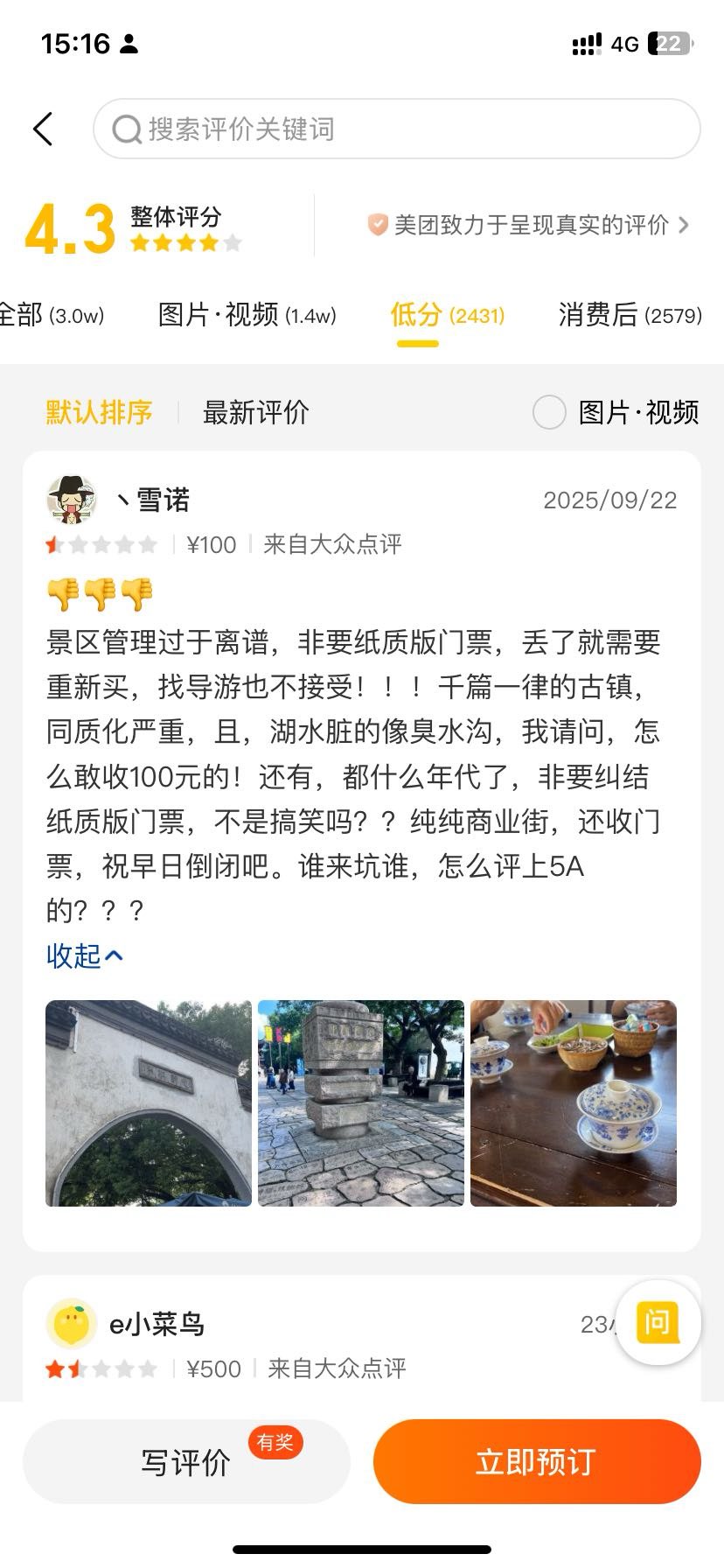724x1568 pixels.
Task: View 雪诺's stone monument photo
Action: click(361, 1103)
